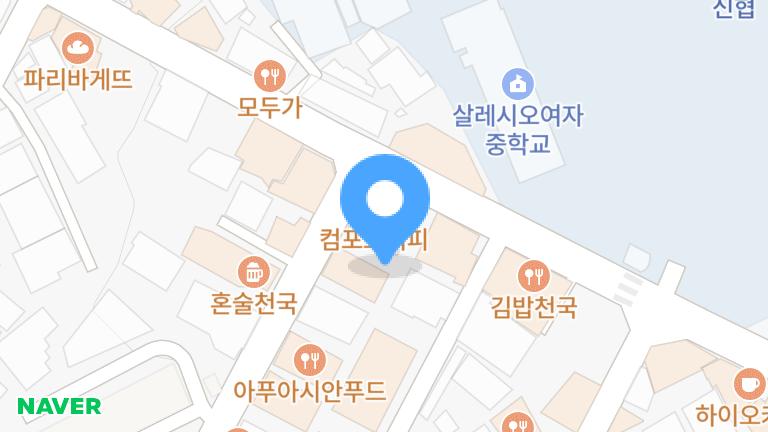Select the 김밥천국 restaurant marker
768x432 pixels.
pyautogui.click(x=534, y=274)
